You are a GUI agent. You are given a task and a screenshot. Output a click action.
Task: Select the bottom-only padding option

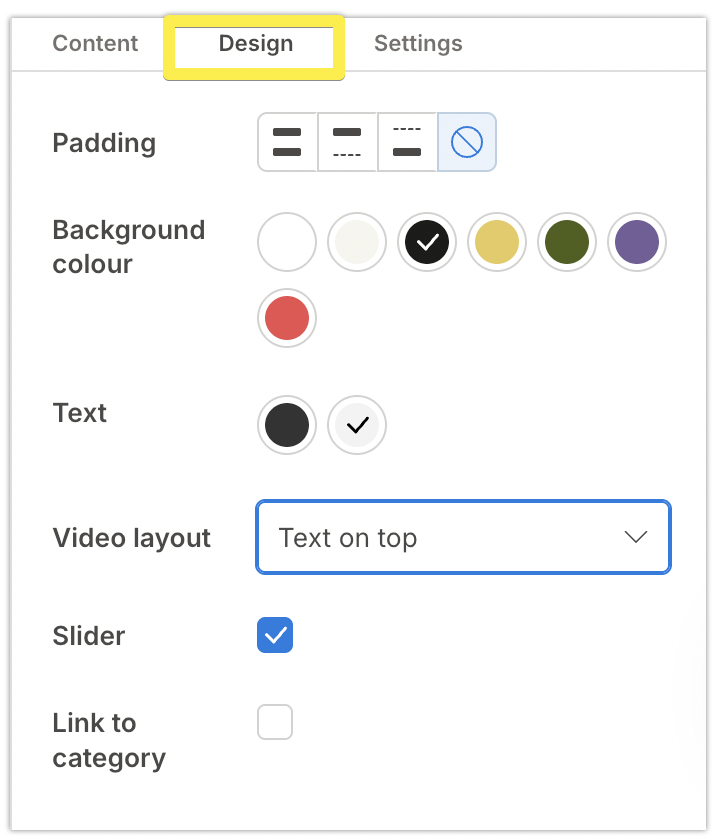pyautogui.click(x=407, y=142)
